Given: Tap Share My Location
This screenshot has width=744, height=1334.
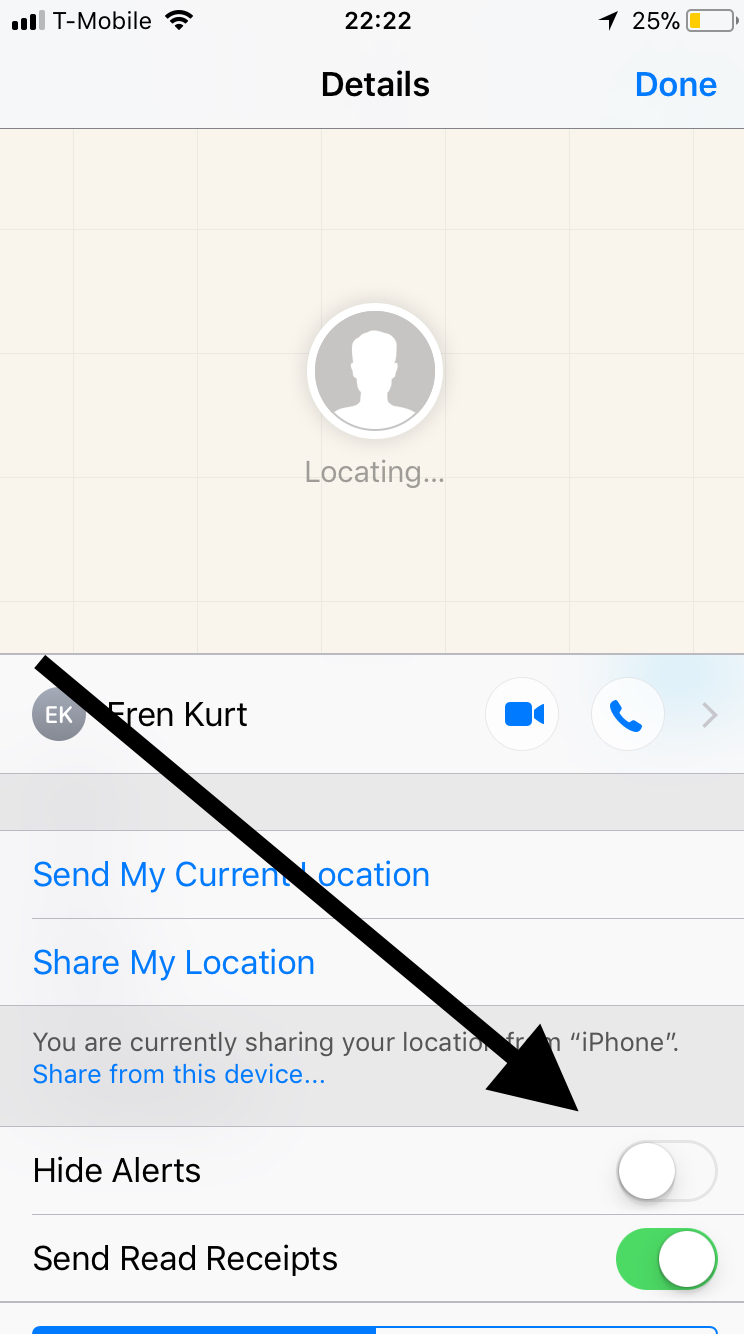Looking at the screenshot, I should point(173,962).
